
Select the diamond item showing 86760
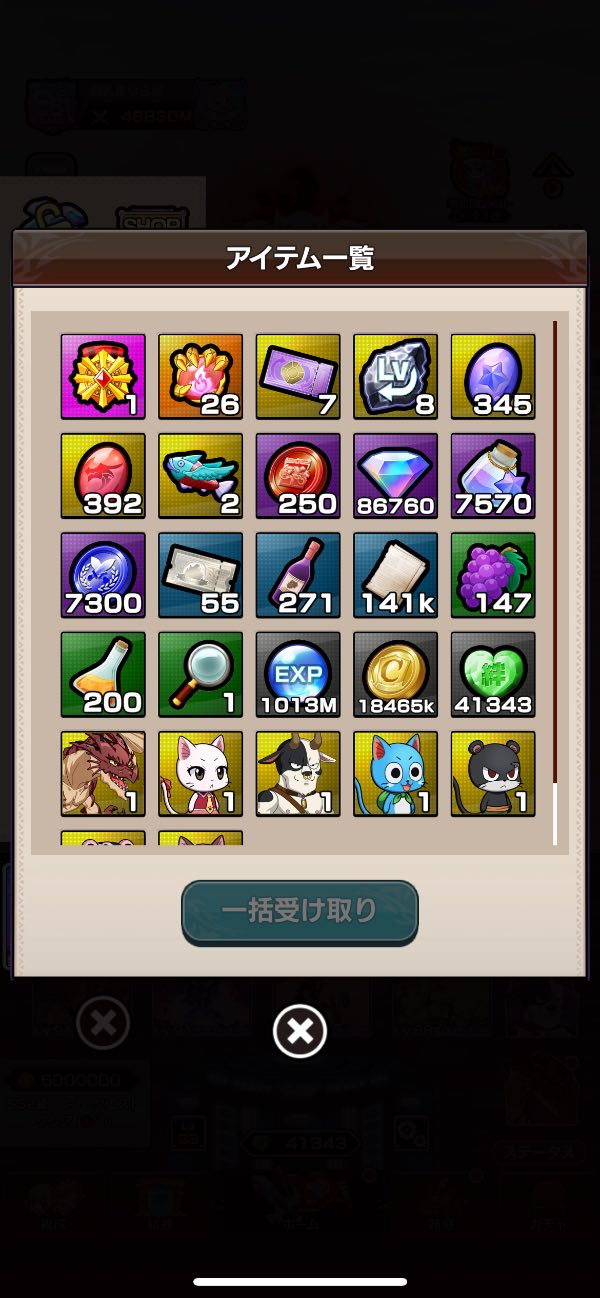(396, 475)
